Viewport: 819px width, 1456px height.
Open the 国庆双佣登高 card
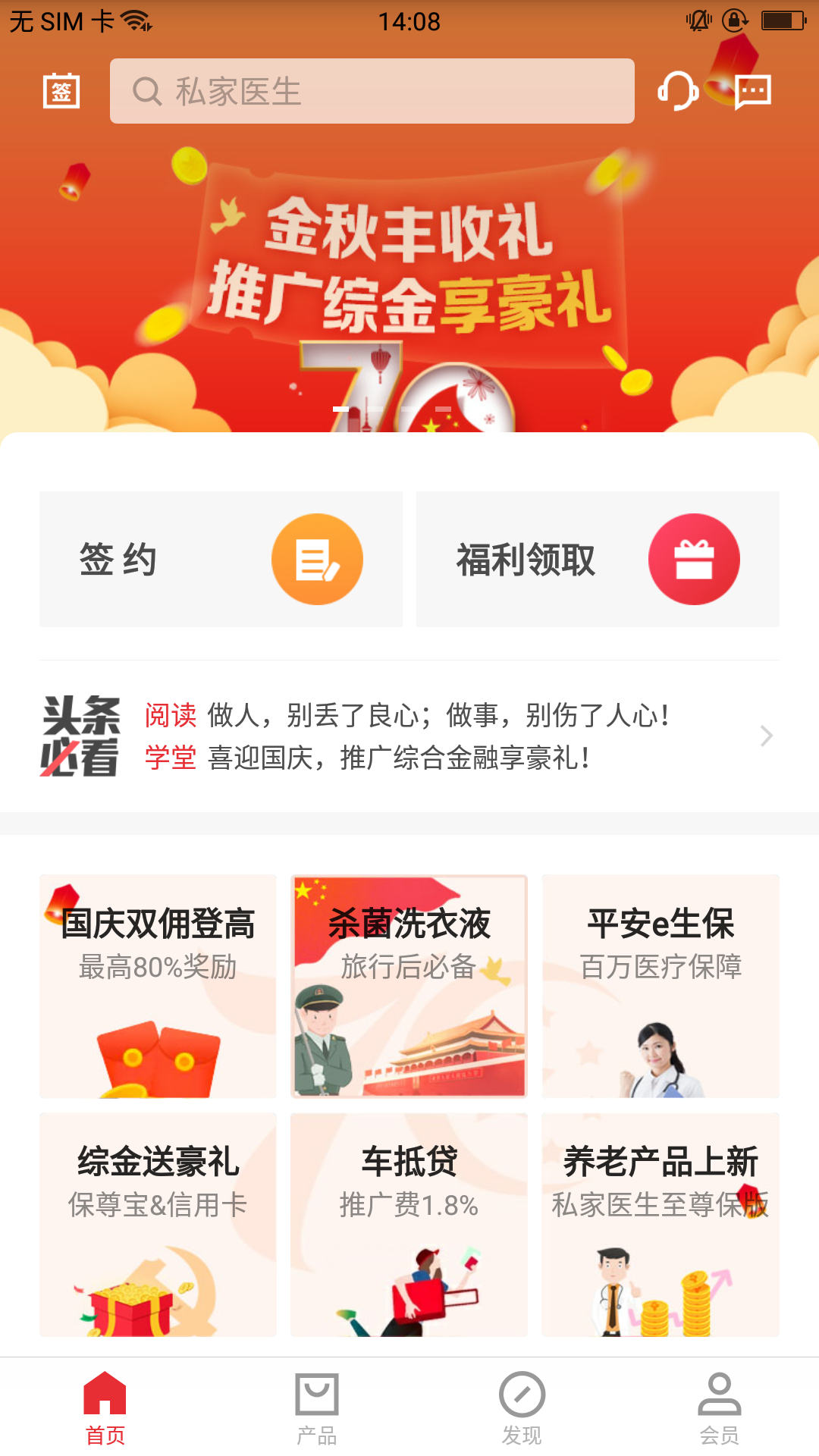coord(158,986)
